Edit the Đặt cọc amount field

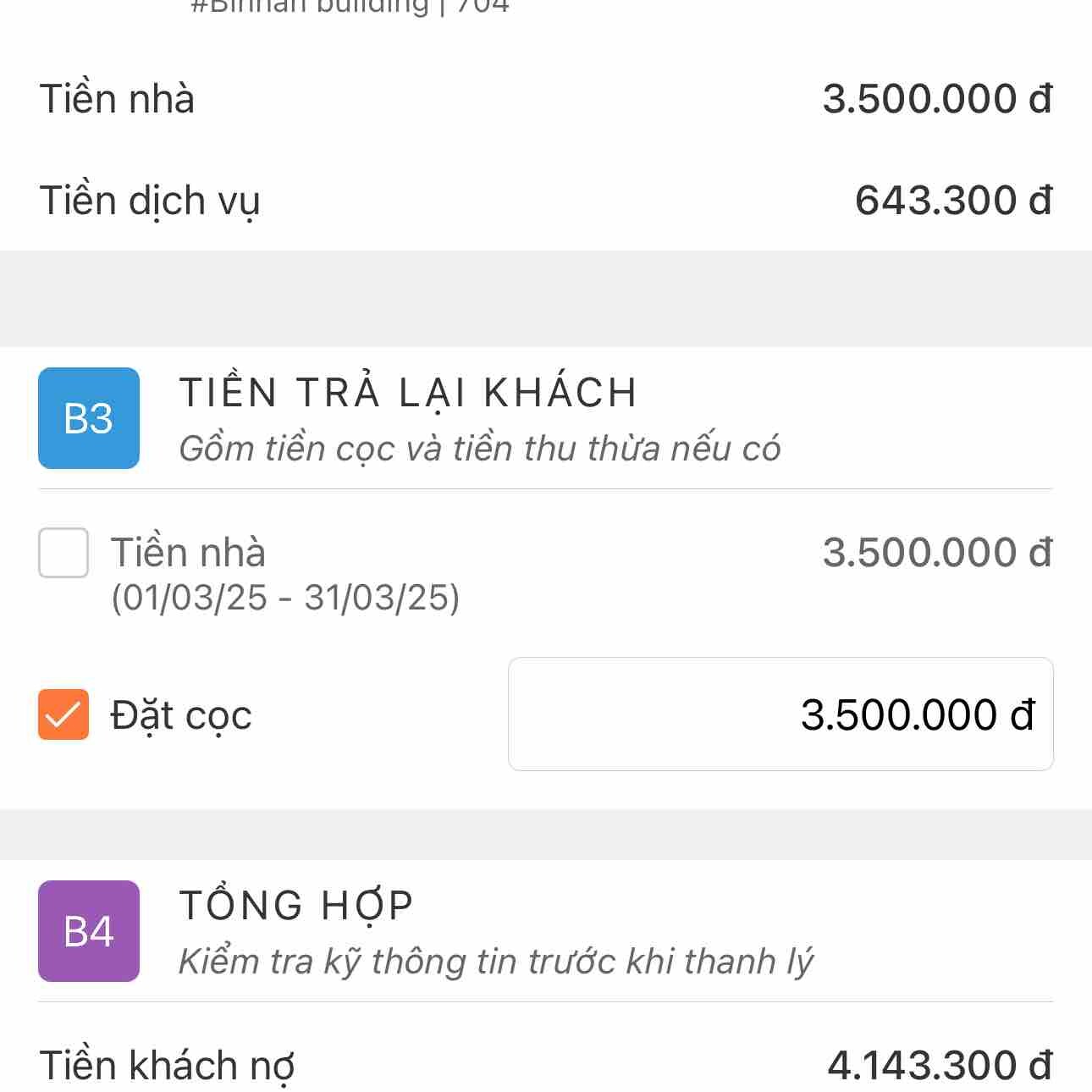[780, 714]
